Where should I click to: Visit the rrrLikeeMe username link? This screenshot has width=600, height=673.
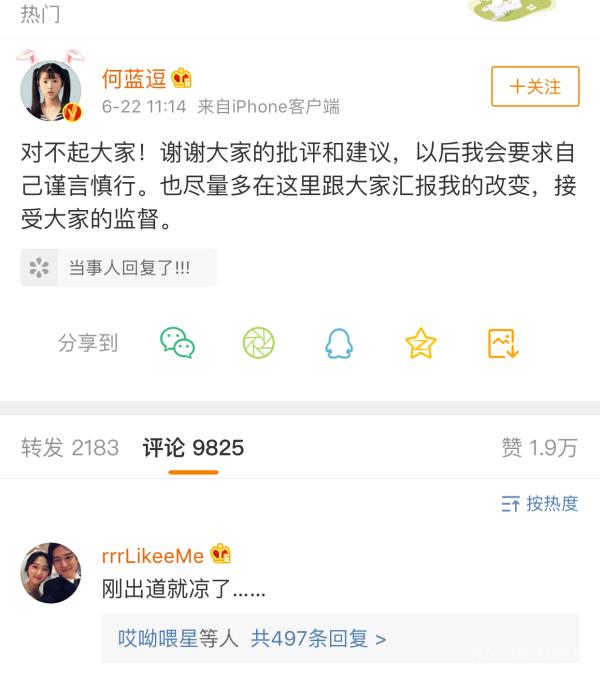point(152,556)
